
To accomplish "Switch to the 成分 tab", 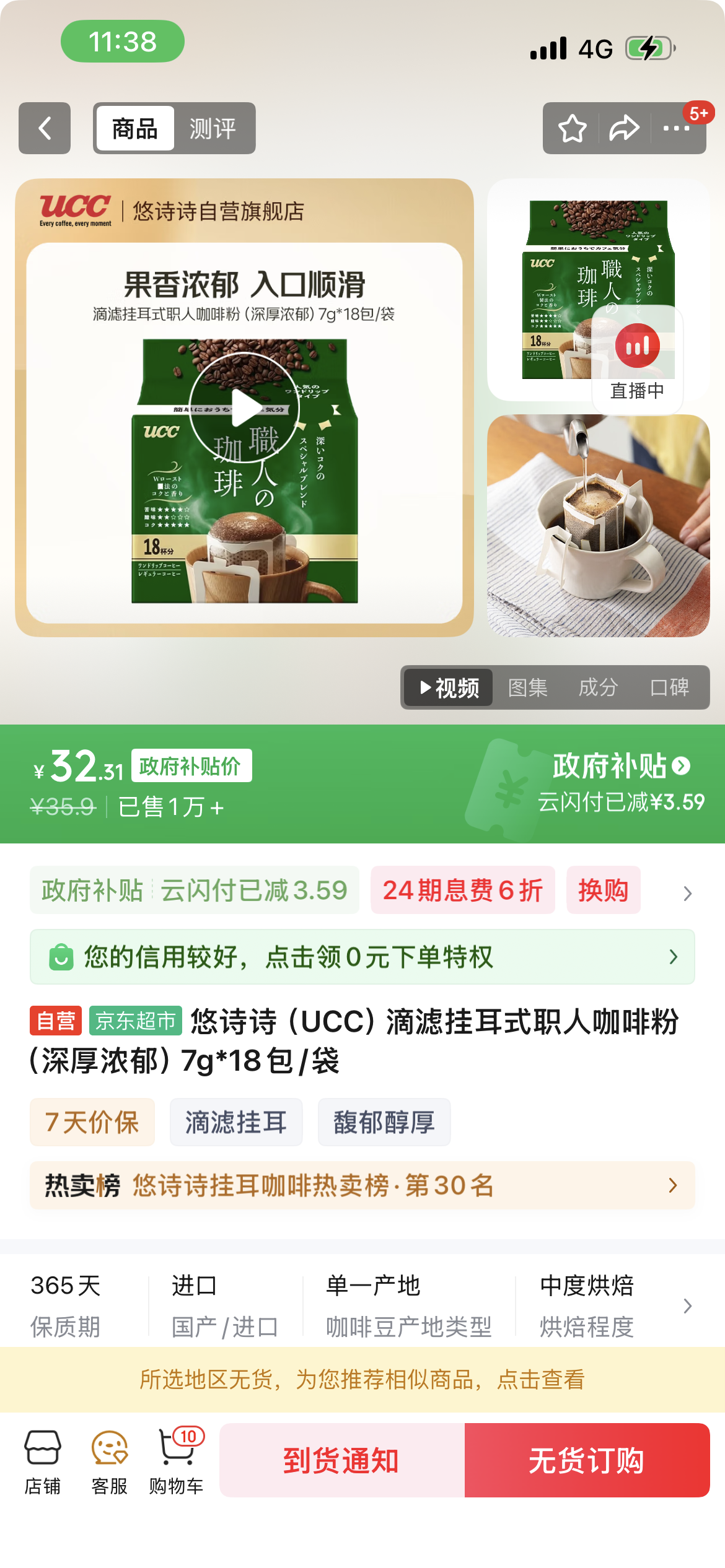I will (598, 687).
